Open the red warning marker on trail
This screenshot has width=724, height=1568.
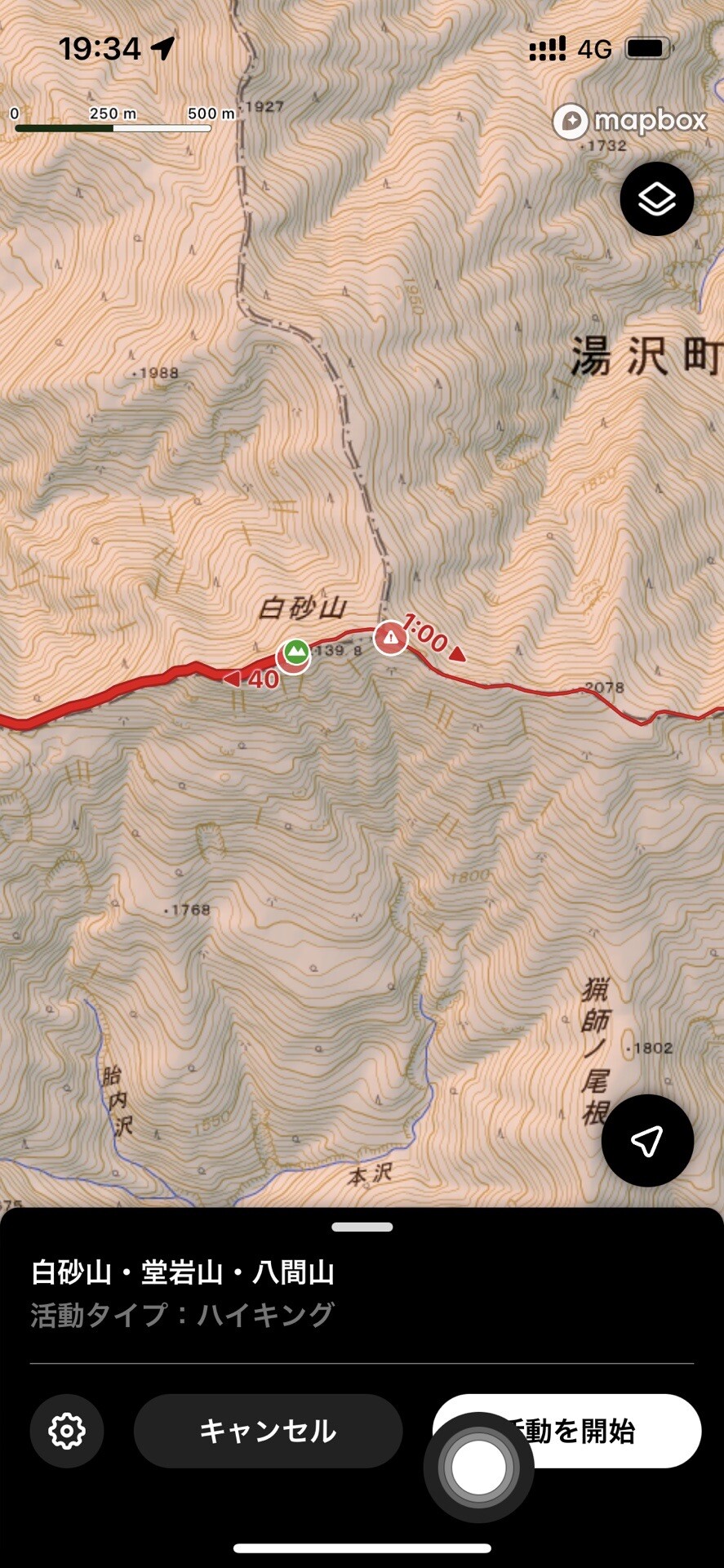coord(391,637)
